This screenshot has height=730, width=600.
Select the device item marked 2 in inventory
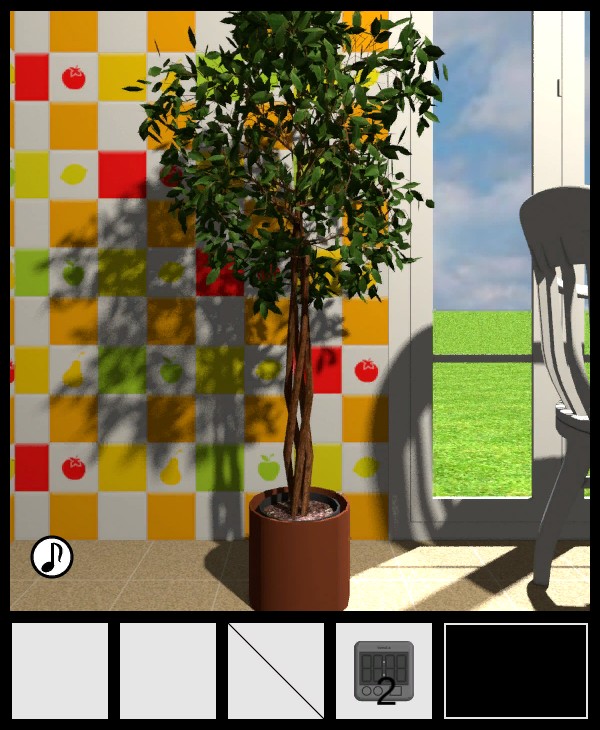pyautogui.click(x=384, y=671)
